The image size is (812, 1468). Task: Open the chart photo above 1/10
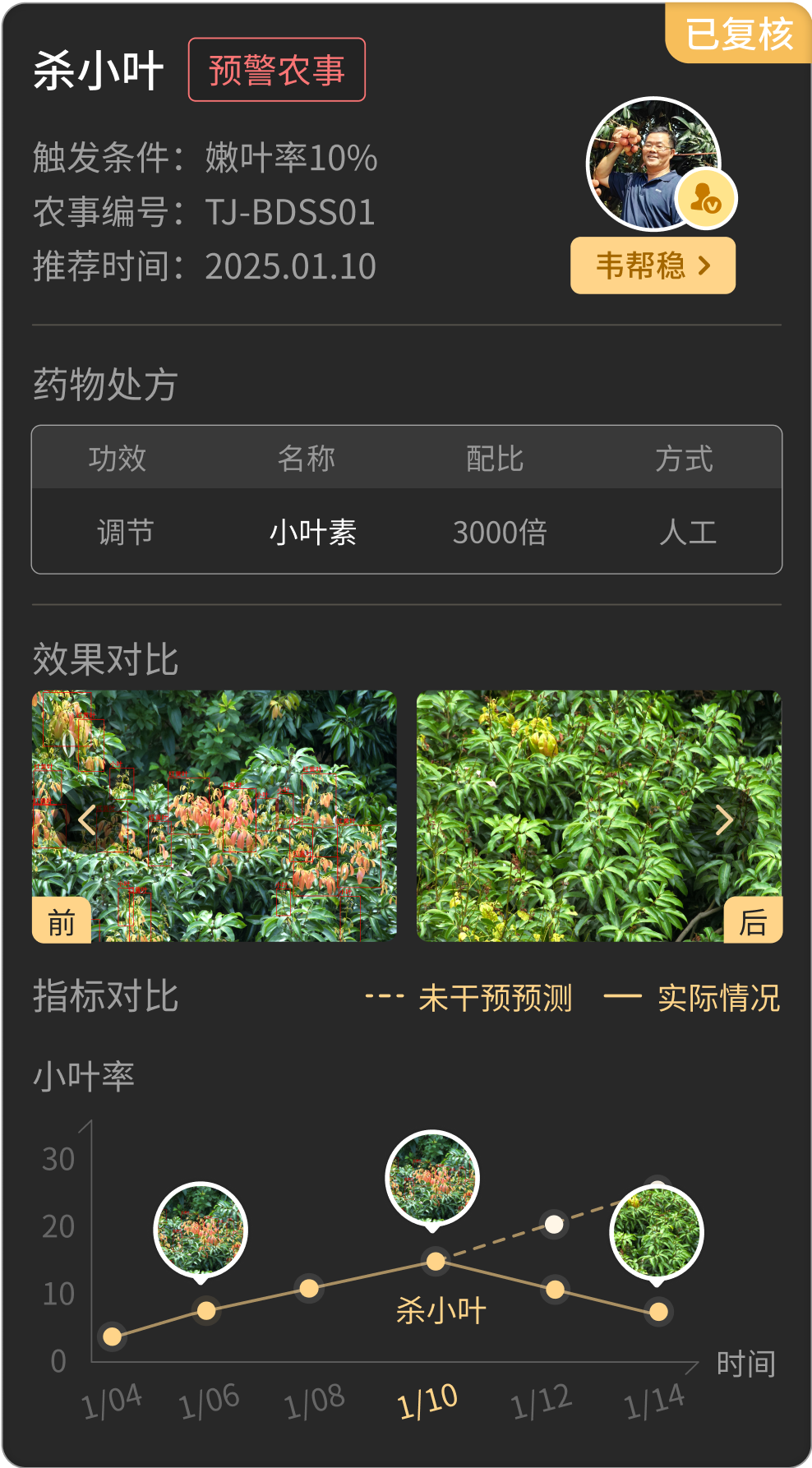click(x=432, y=1178)
